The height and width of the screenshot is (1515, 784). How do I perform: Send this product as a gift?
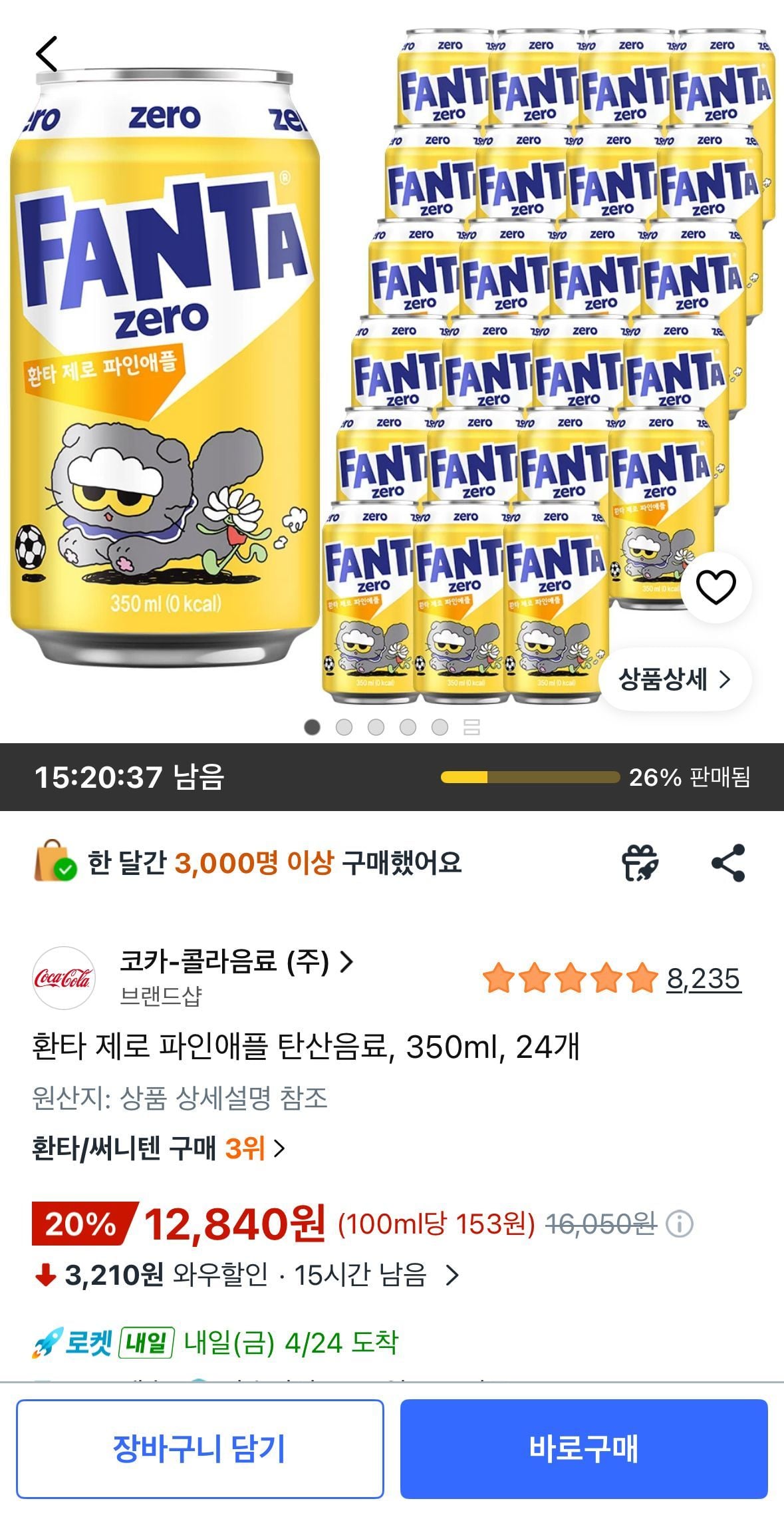[x=640, y=863]
